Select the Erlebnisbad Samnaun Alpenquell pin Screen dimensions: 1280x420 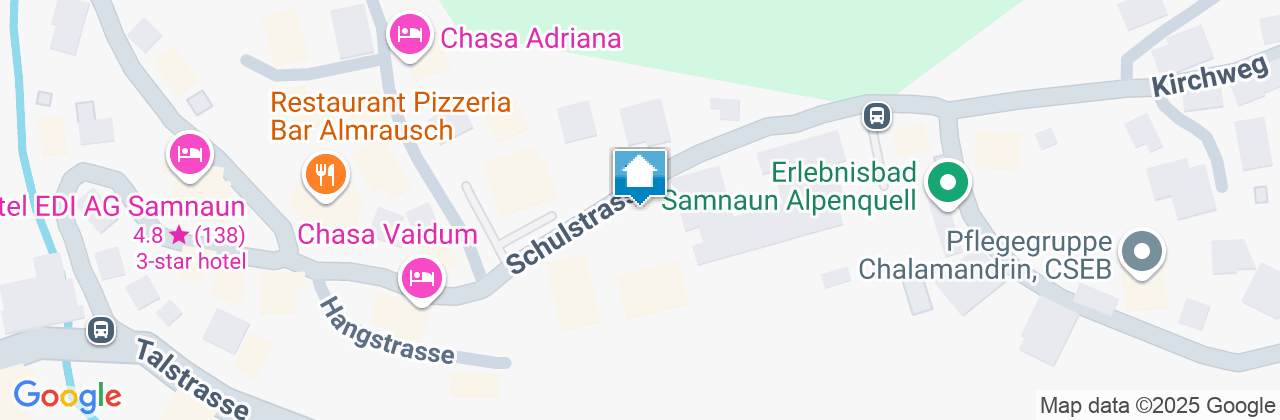coord(945,183)
